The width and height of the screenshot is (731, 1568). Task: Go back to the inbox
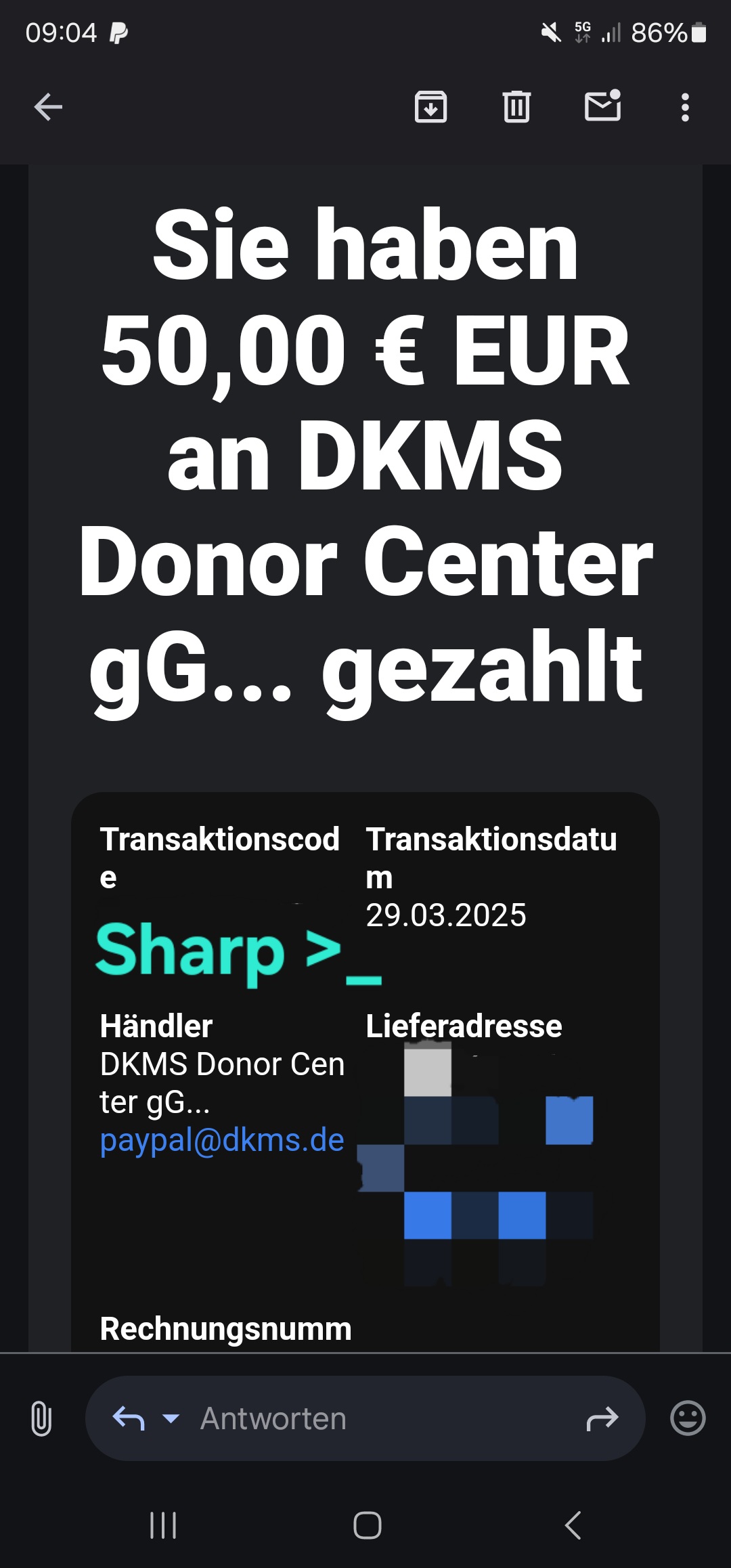48,107
